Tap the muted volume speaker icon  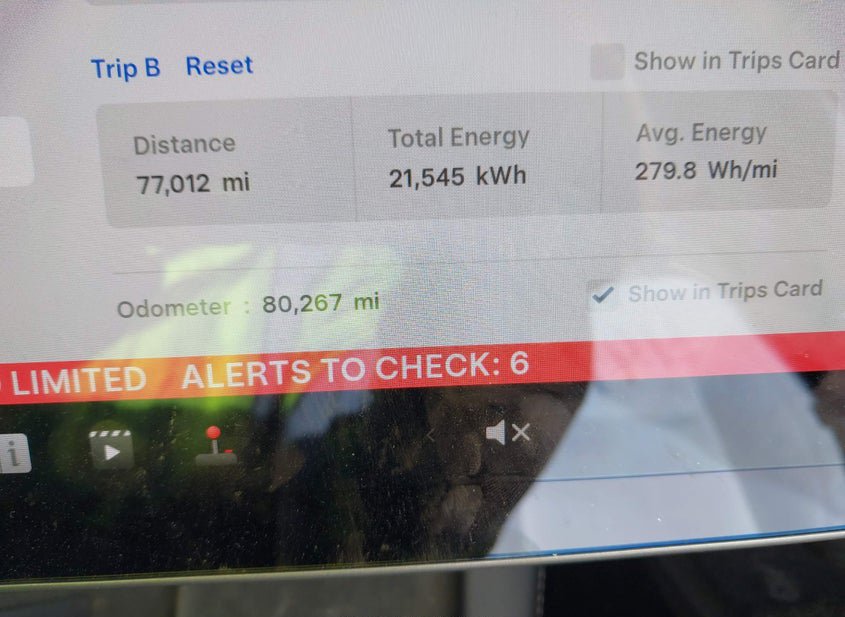[507, 433]
